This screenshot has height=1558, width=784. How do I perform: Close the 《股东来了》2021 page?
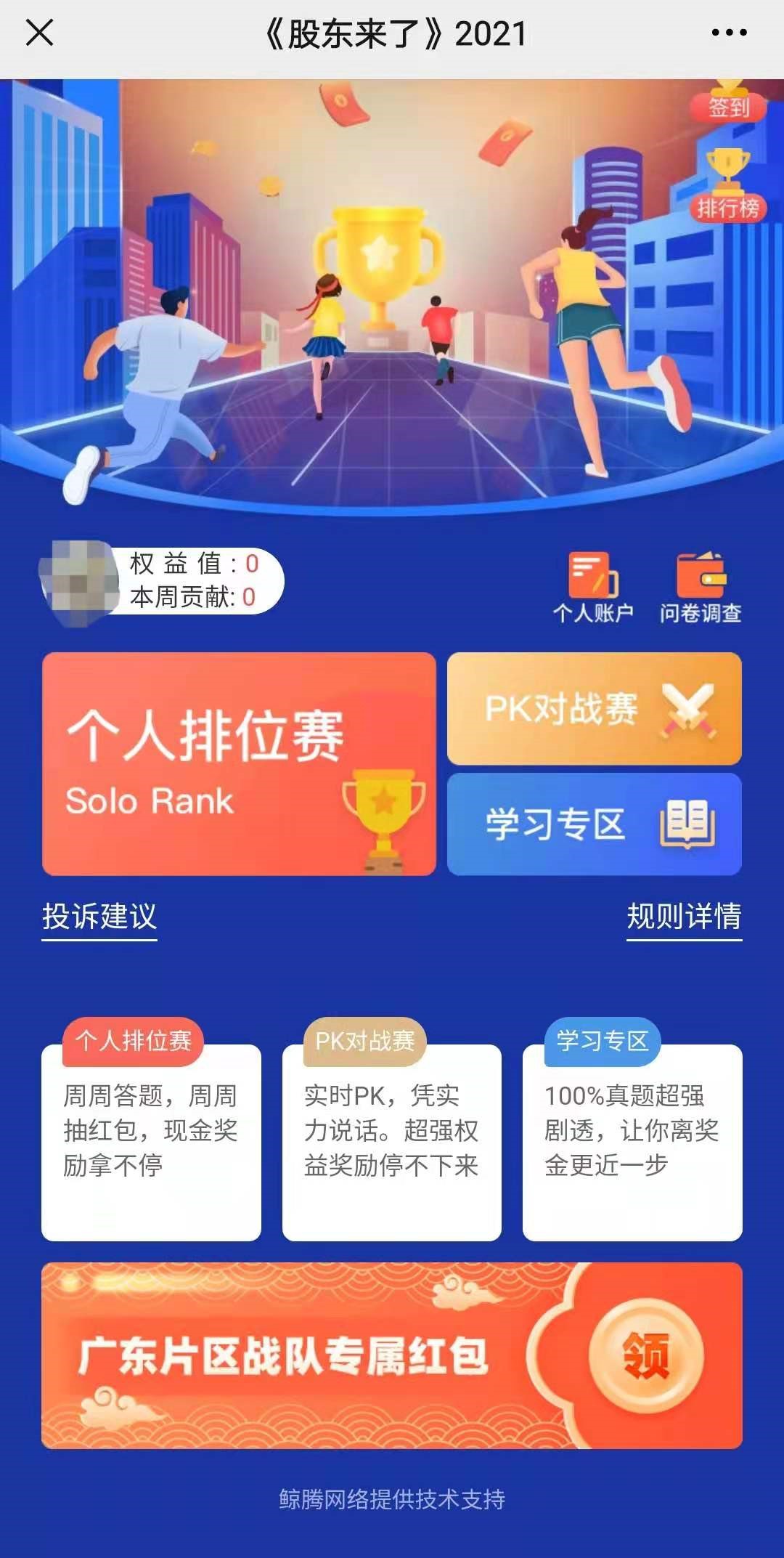[x=39, y=33]
